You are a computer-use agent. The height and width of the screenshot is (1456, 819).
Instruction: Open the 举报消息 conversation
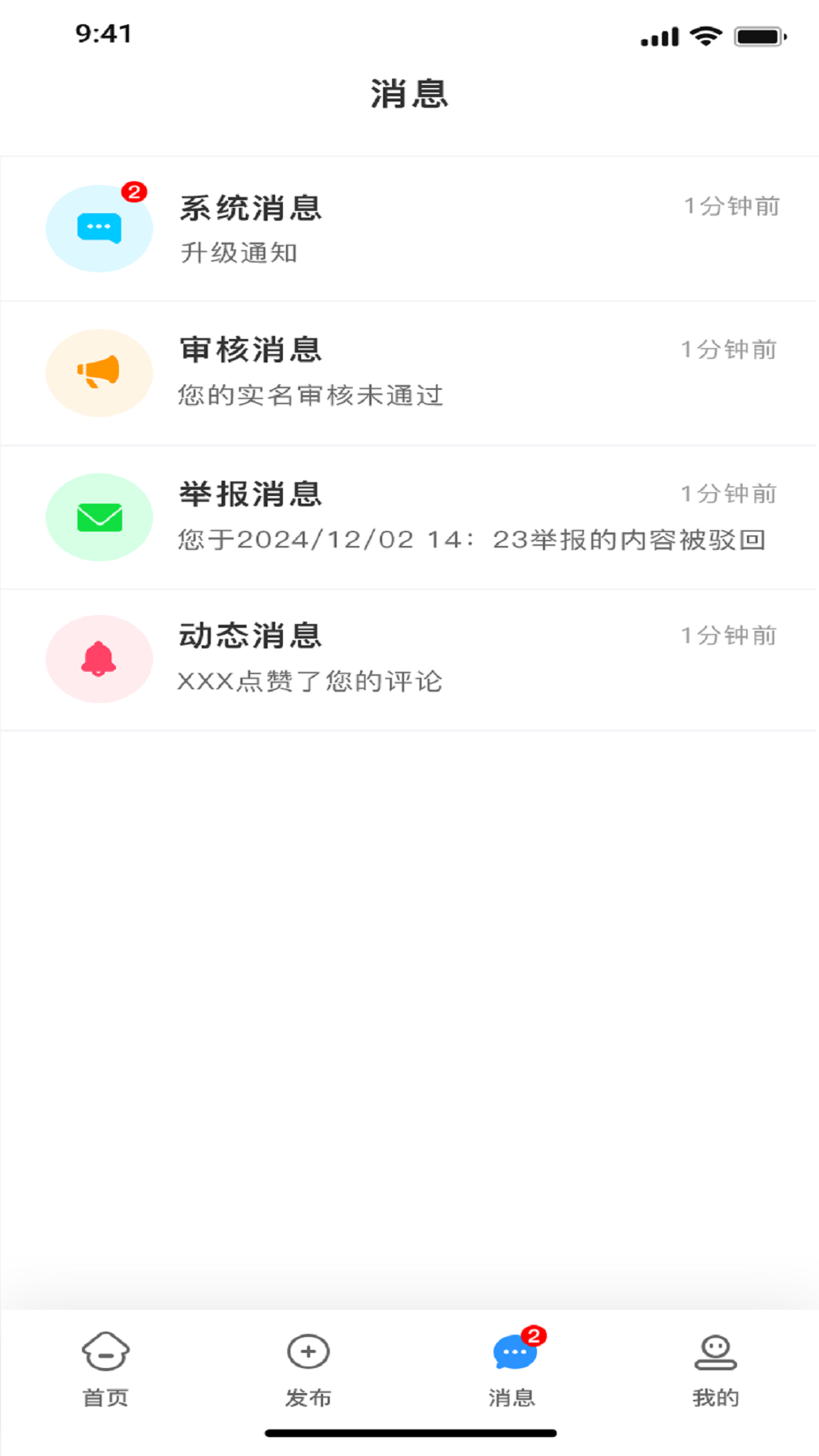pyautogui.click(x=409, y=516)
